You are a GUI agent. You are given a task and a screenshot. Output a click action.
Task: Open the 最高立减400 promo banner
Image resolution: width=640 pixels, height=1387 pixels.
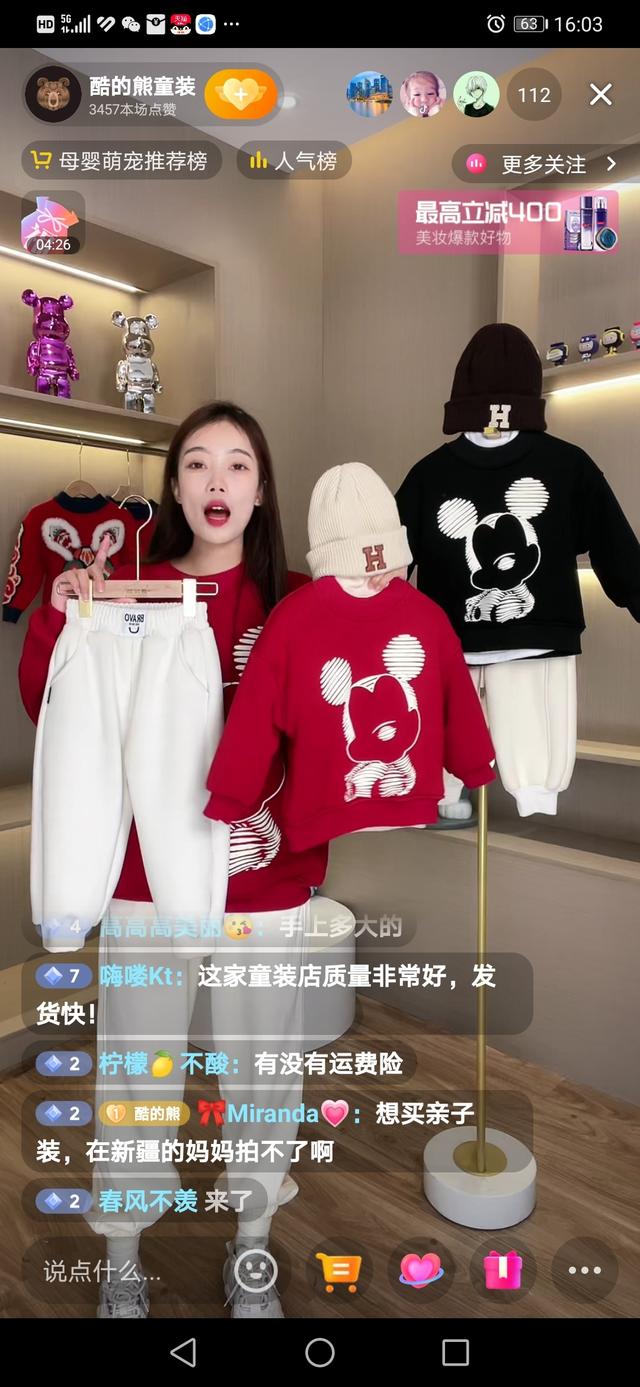[x=508, y=222]
